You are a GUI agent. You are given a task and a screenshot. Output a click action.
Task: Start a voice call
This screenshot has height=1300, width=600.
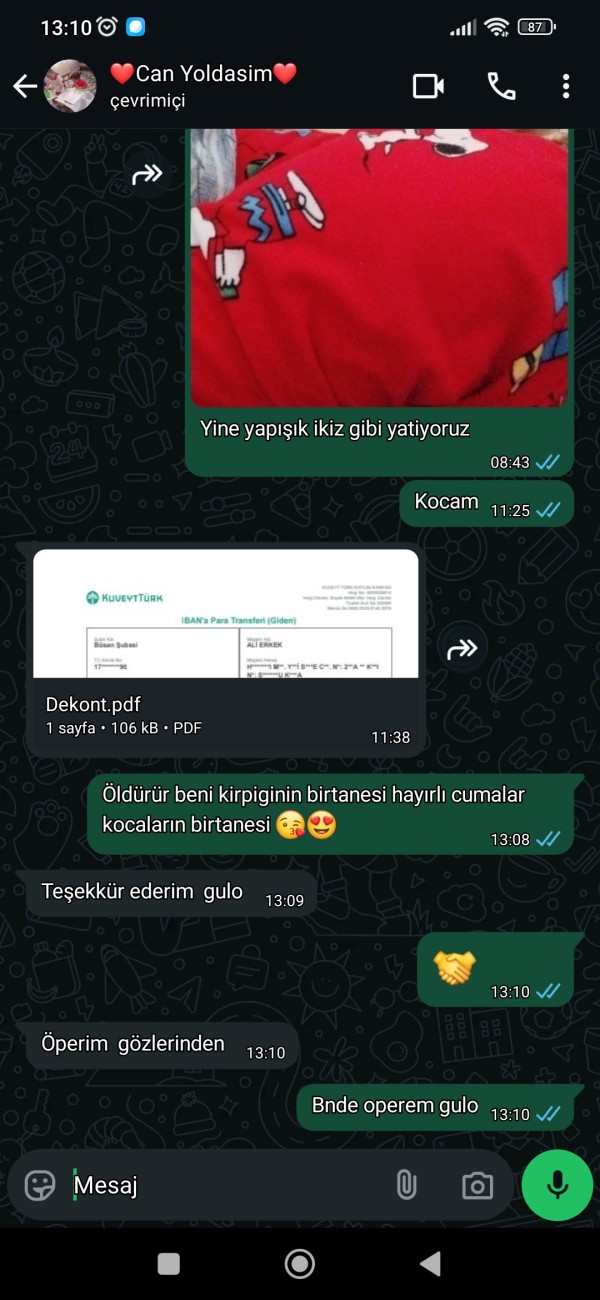coord(501,86)
